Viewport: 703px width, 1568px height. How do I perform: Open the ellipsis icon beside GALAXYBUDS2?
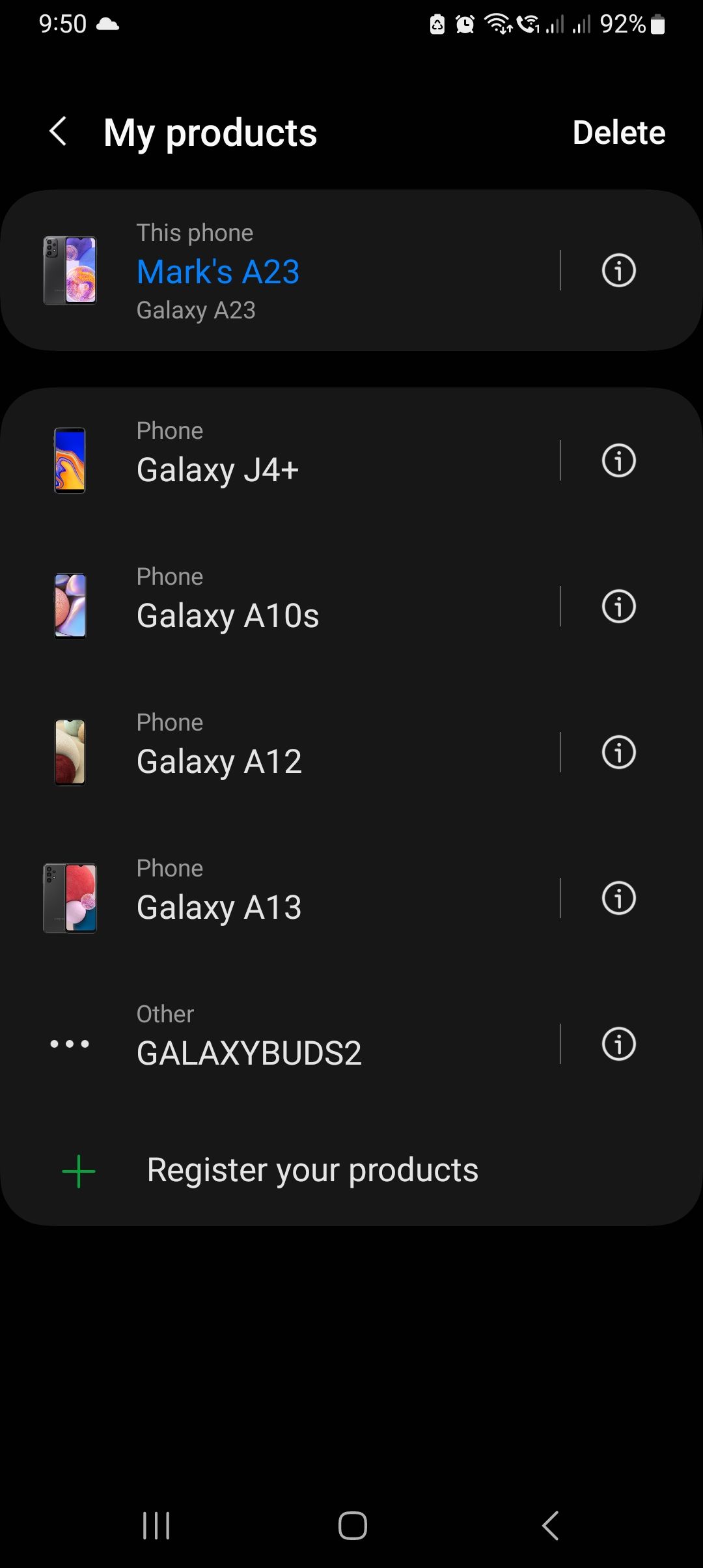(x=69, y=1043)
